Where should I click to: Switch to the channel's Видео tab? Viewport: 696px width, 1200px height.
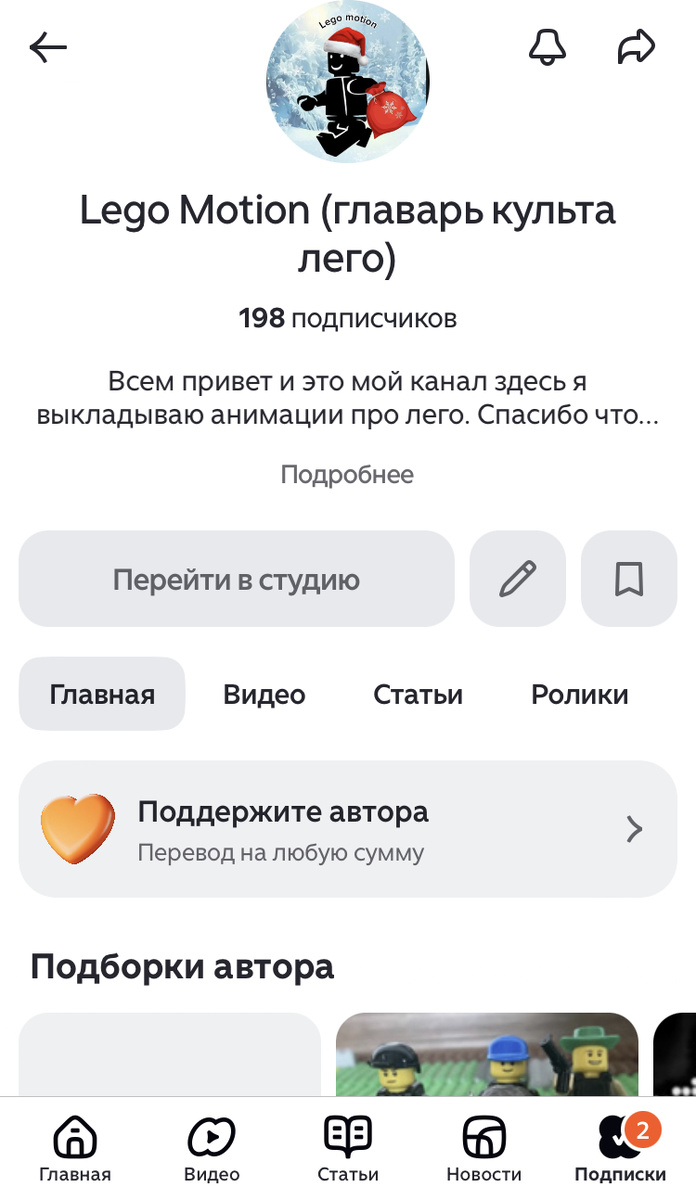point(264,694)
